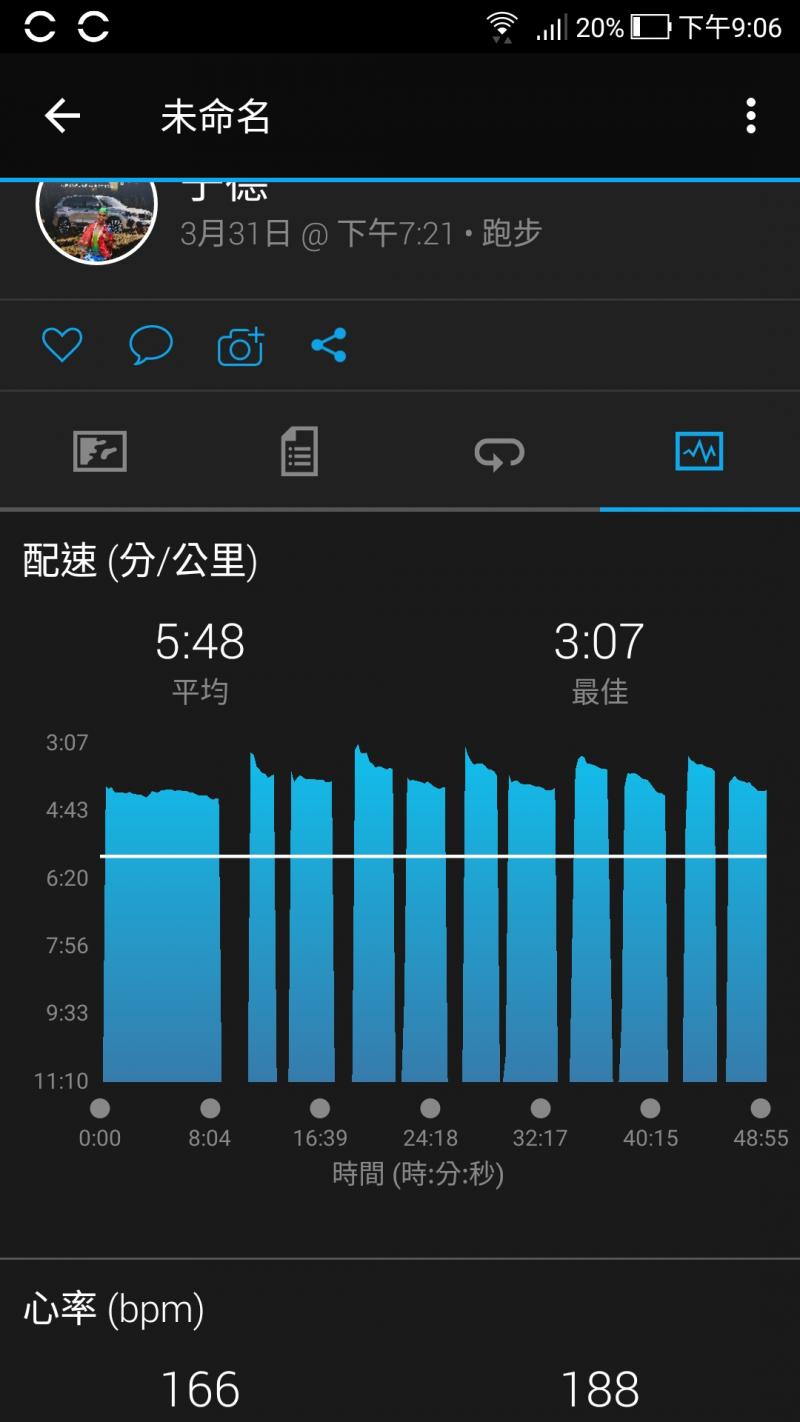This screenshot has width=800, height=1422.
Task: Like this running activity with the heart
Action: (x=62, y=345)
